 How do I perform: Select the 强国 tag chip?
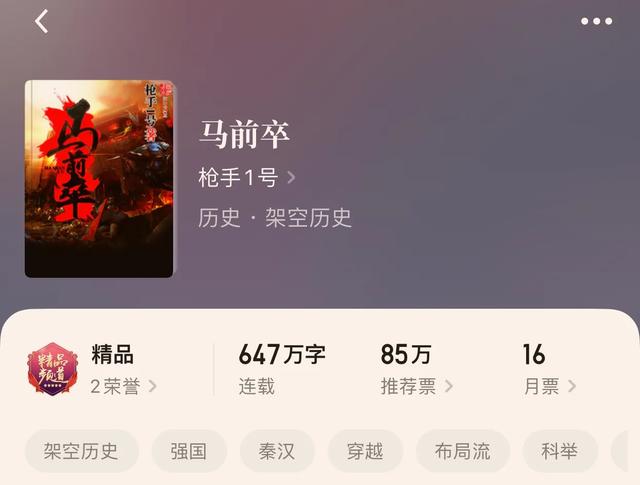click(x=189, y=451)
